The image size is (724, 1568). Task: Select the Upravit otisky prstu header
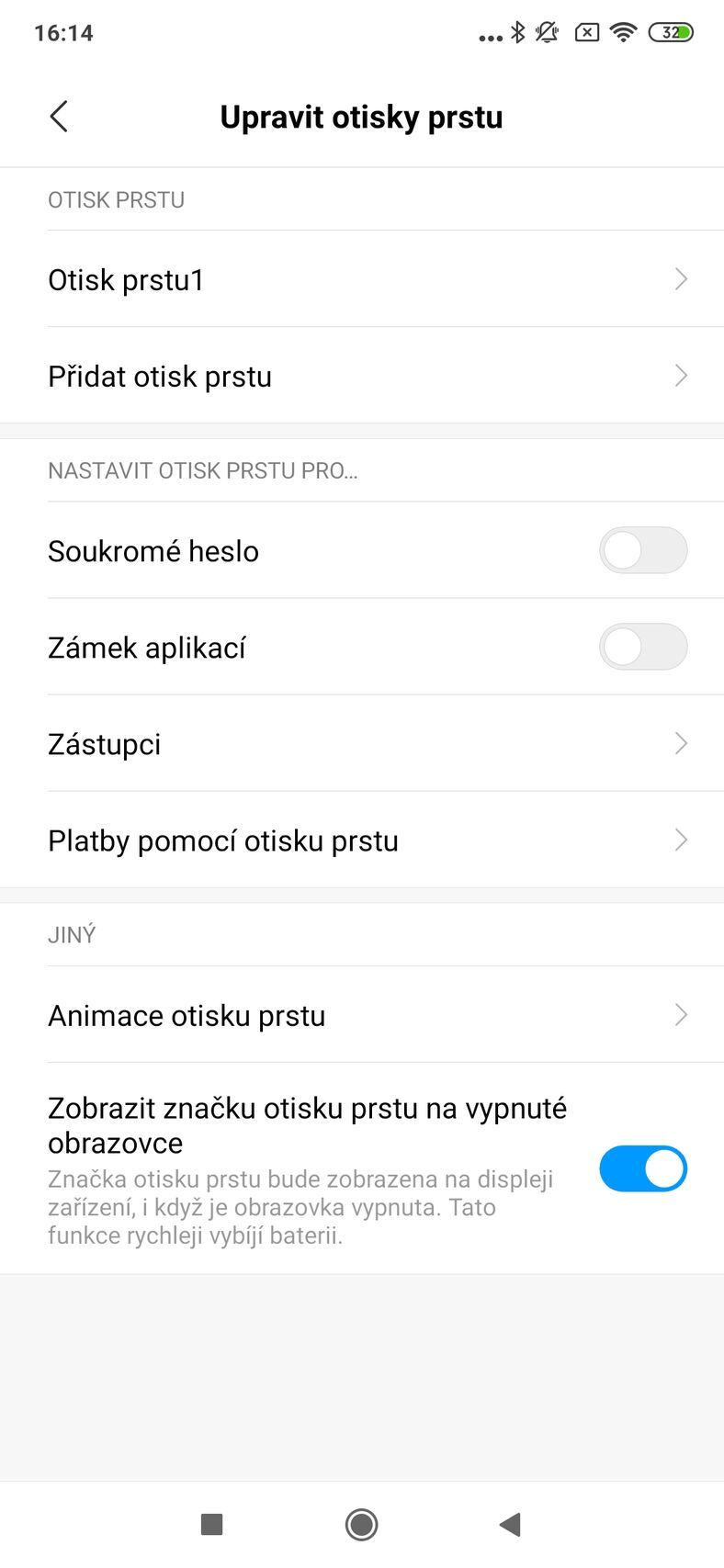point(361,117)
